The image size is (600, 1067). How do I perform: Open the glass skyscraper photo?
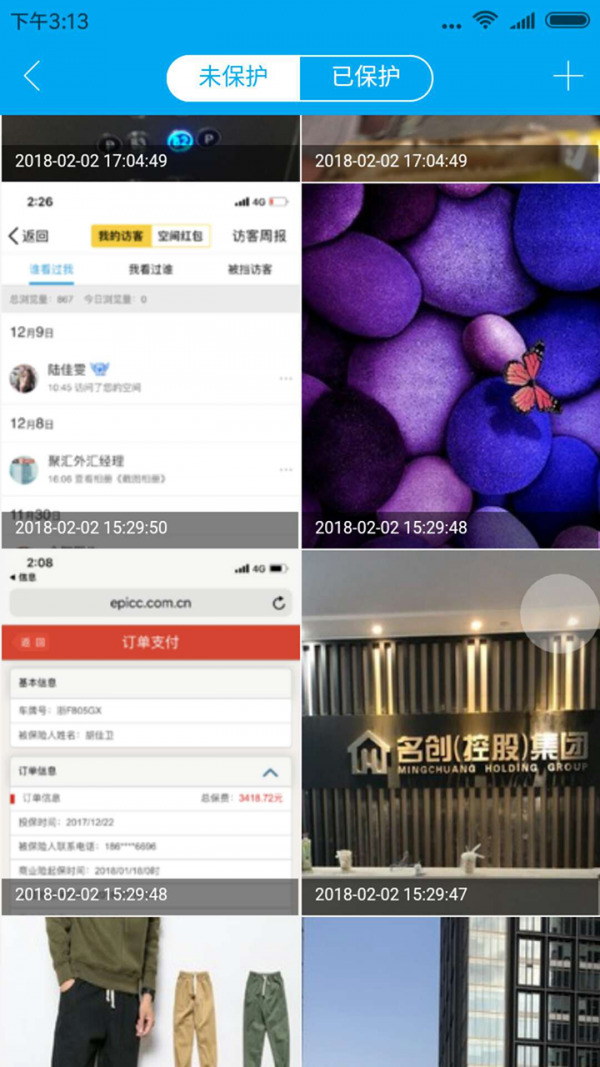(x=450, y=992)
